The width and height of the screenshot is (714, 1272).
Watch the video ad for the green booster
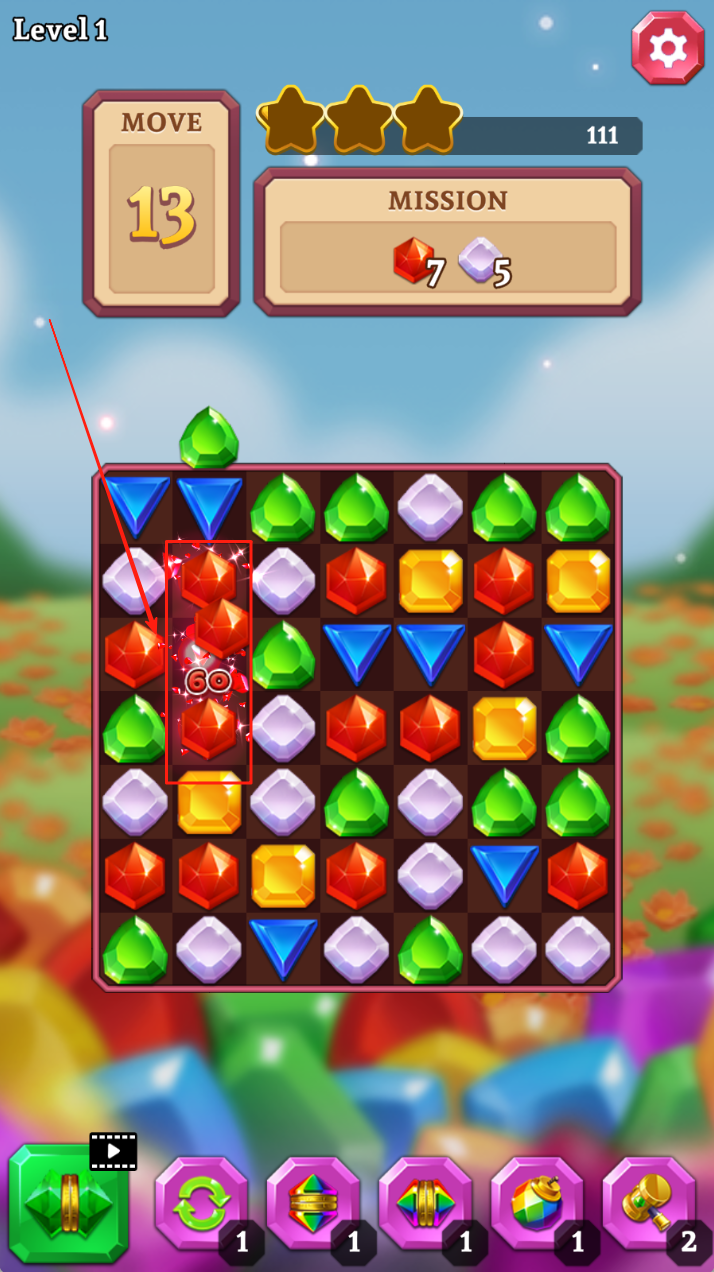pyautogui.click(x=69, y=1203)
